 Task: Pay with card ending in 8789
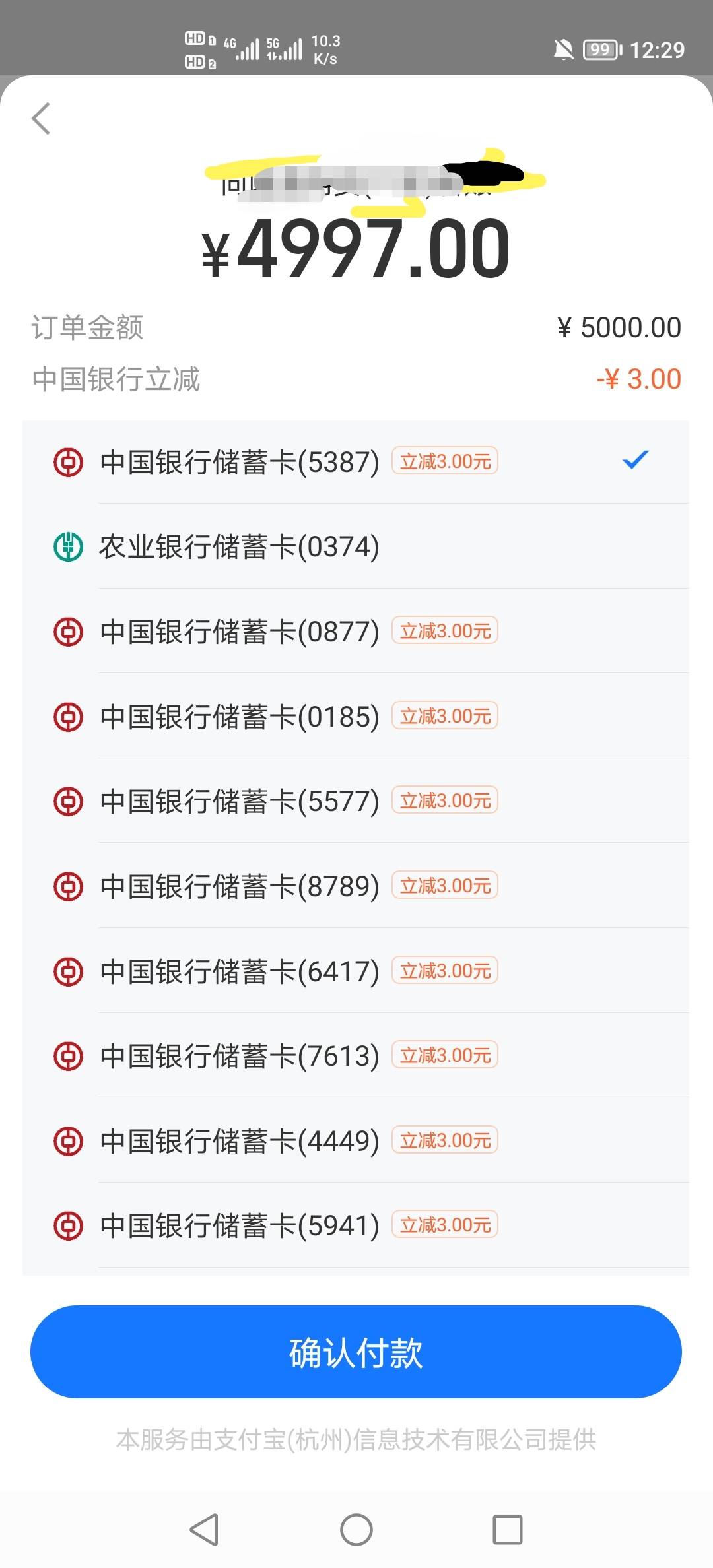point(356,886)
